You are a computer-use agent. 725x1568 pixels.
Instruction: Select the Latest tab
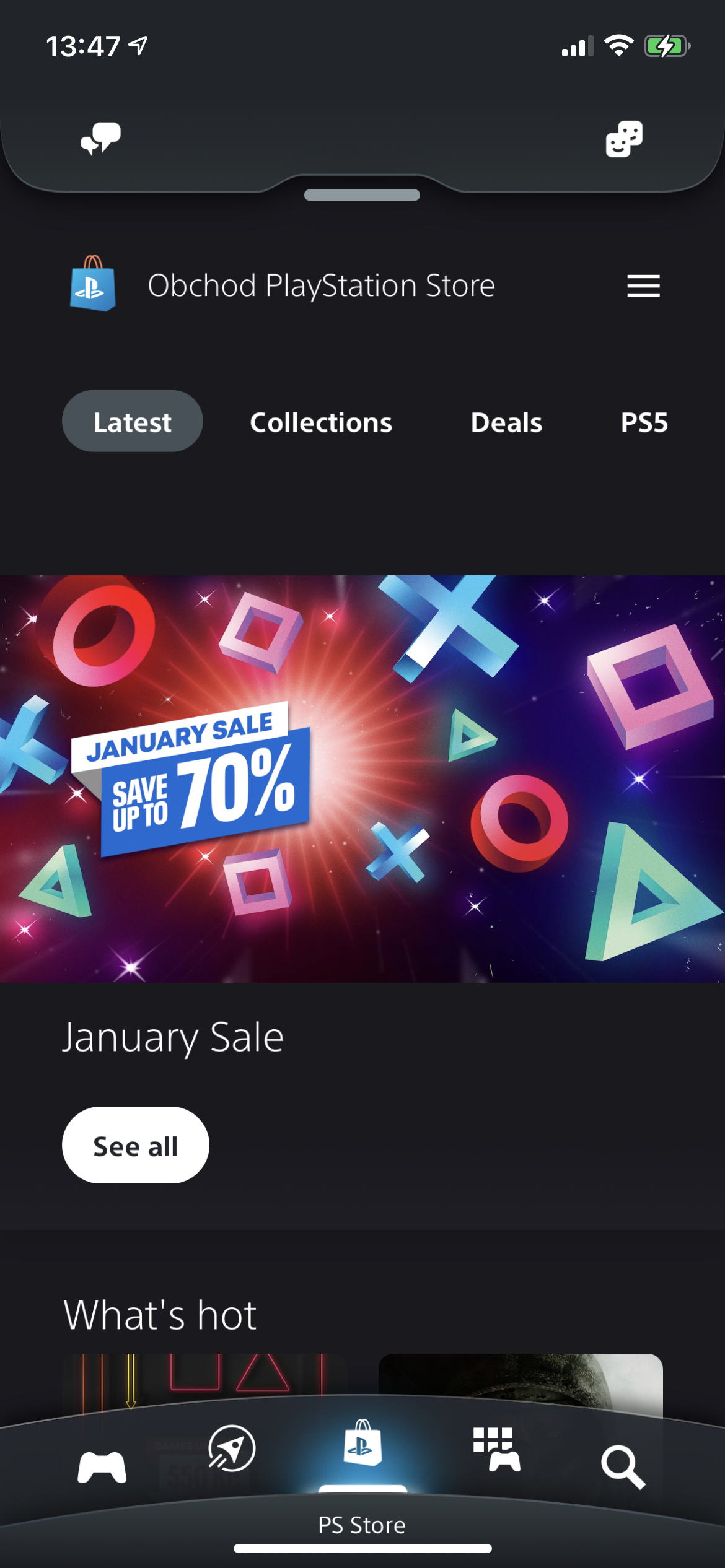[132, 422]
